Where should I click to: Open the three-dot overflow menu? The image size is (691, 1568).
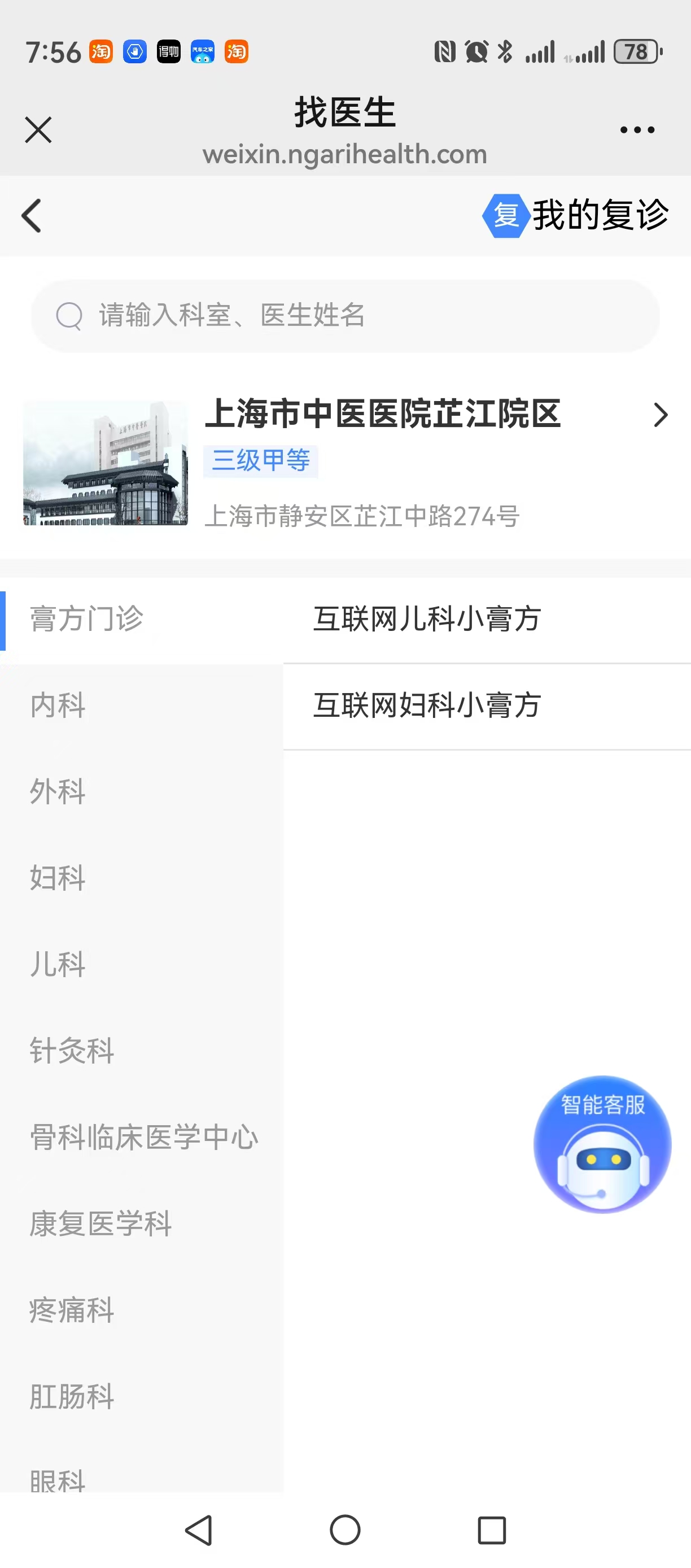tap(637, 130)
